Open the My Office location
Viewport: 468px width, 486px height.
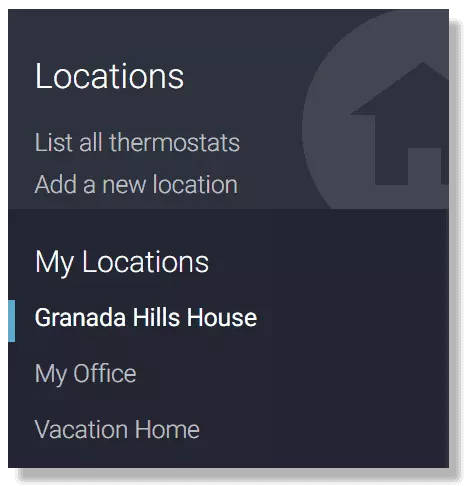(x=86, y=374)
